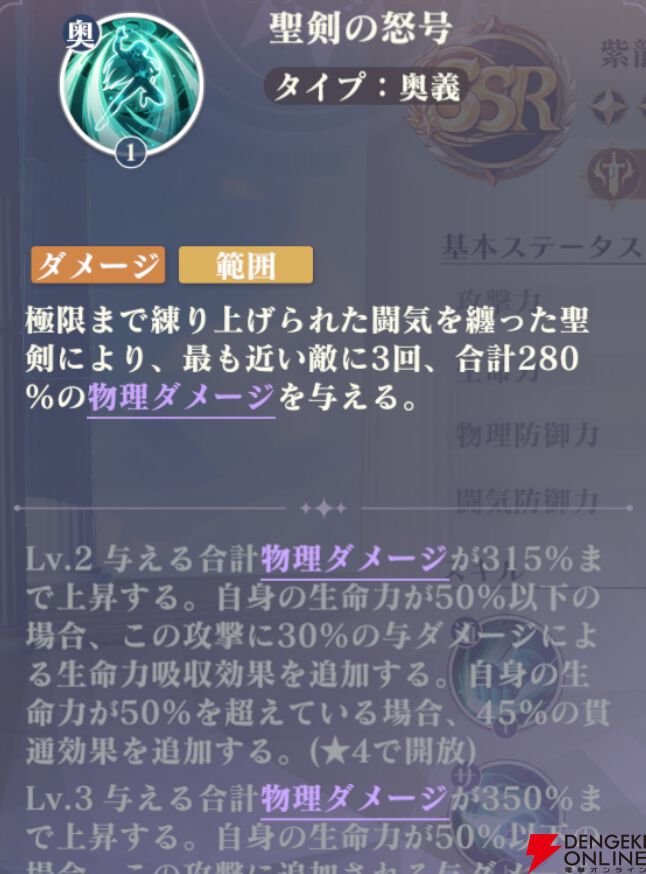Tap 物理ダメージ link in the Lv.2 description
The image size is (646, 874).
click(x=353, y=559)
